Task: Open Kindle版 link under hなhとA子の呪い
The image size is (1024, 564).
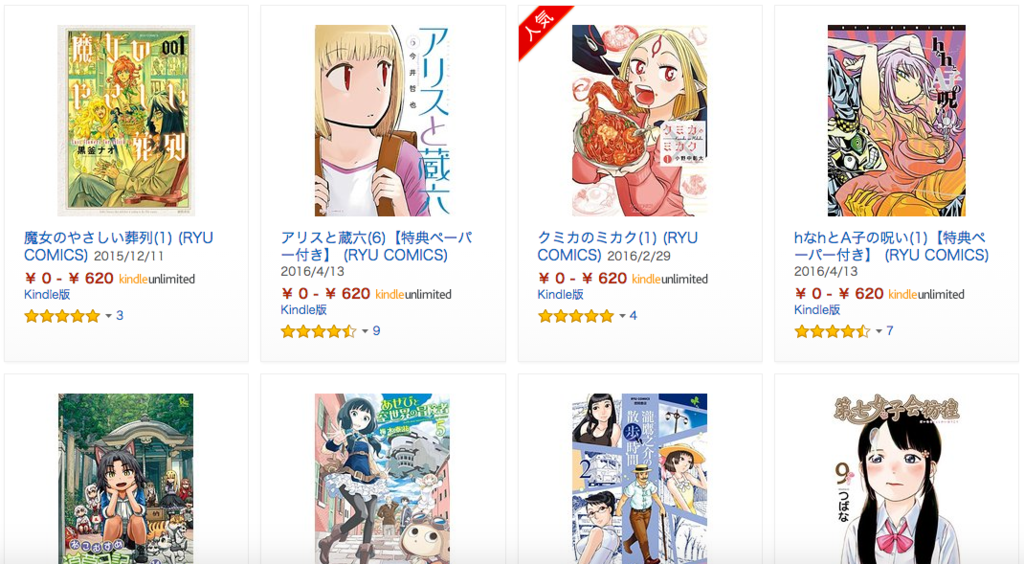Action: pos(817,310)
